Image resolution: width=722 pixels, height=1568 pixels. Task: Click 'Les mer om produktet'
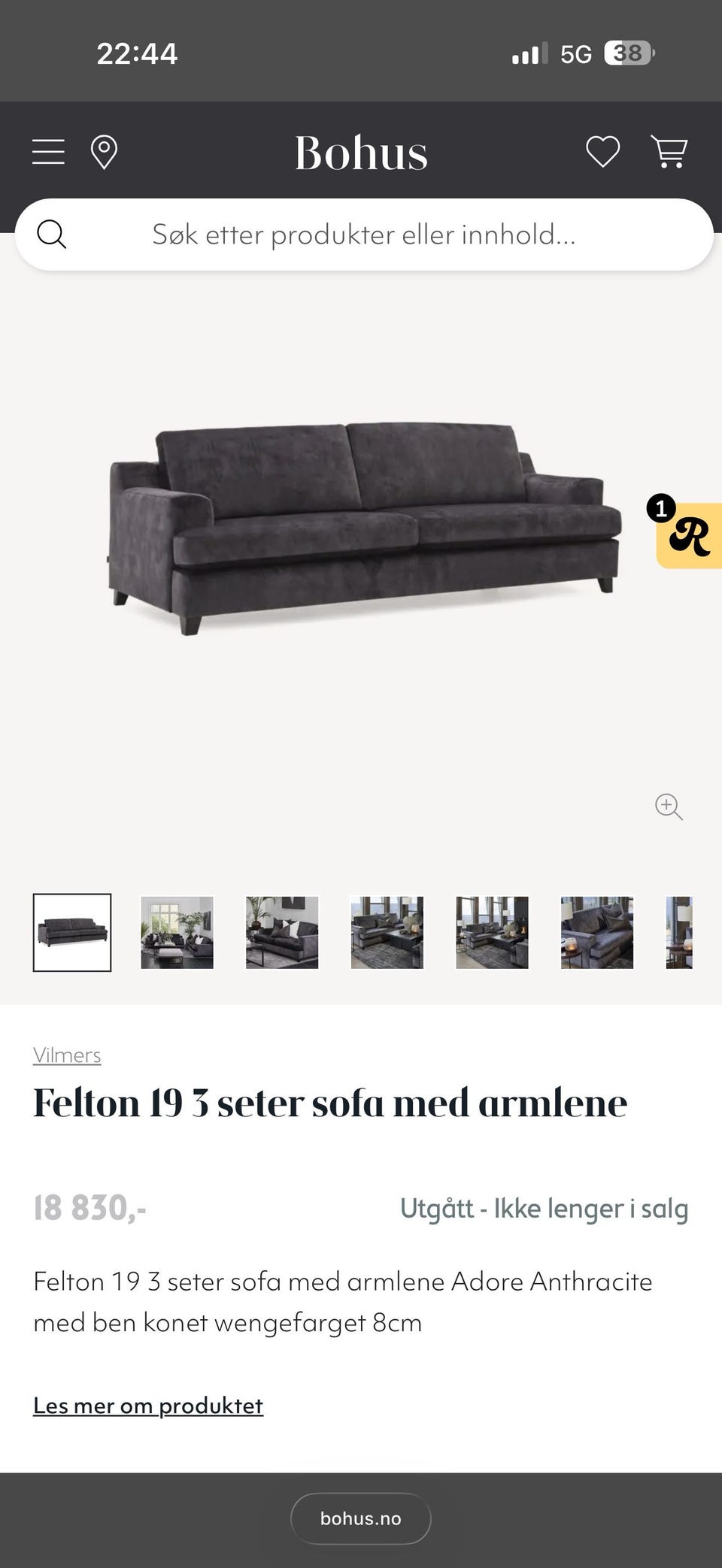point(148,1405)
